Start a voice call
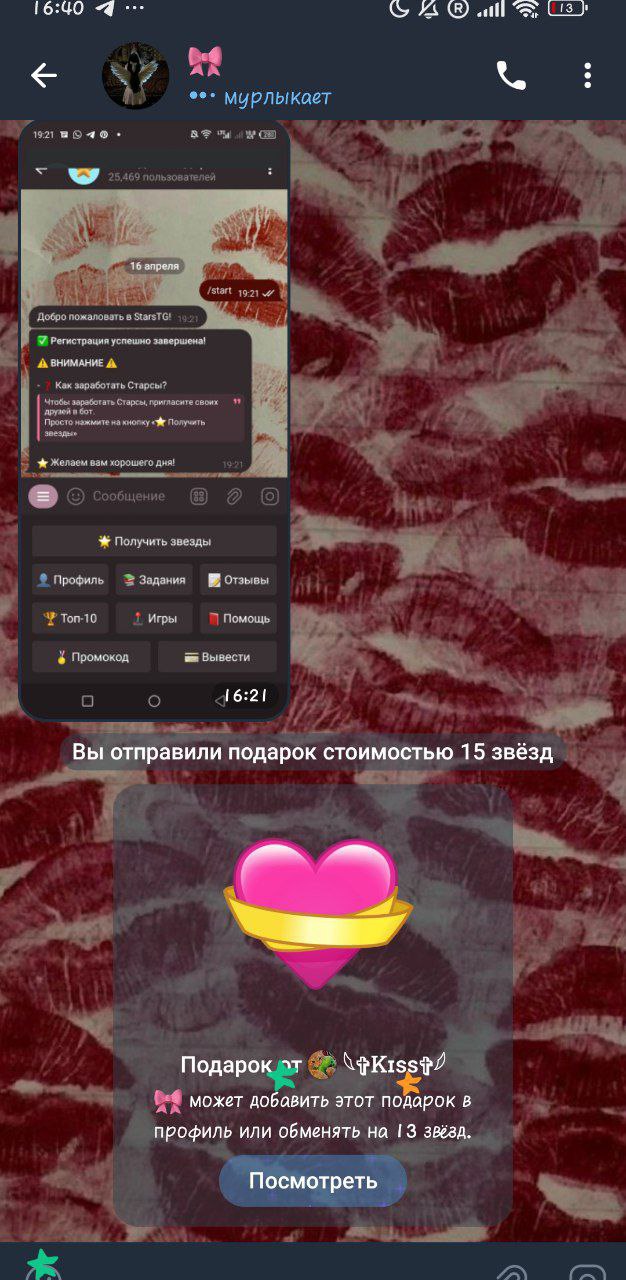The image size is (626, 1280). (x=511, y=76)
